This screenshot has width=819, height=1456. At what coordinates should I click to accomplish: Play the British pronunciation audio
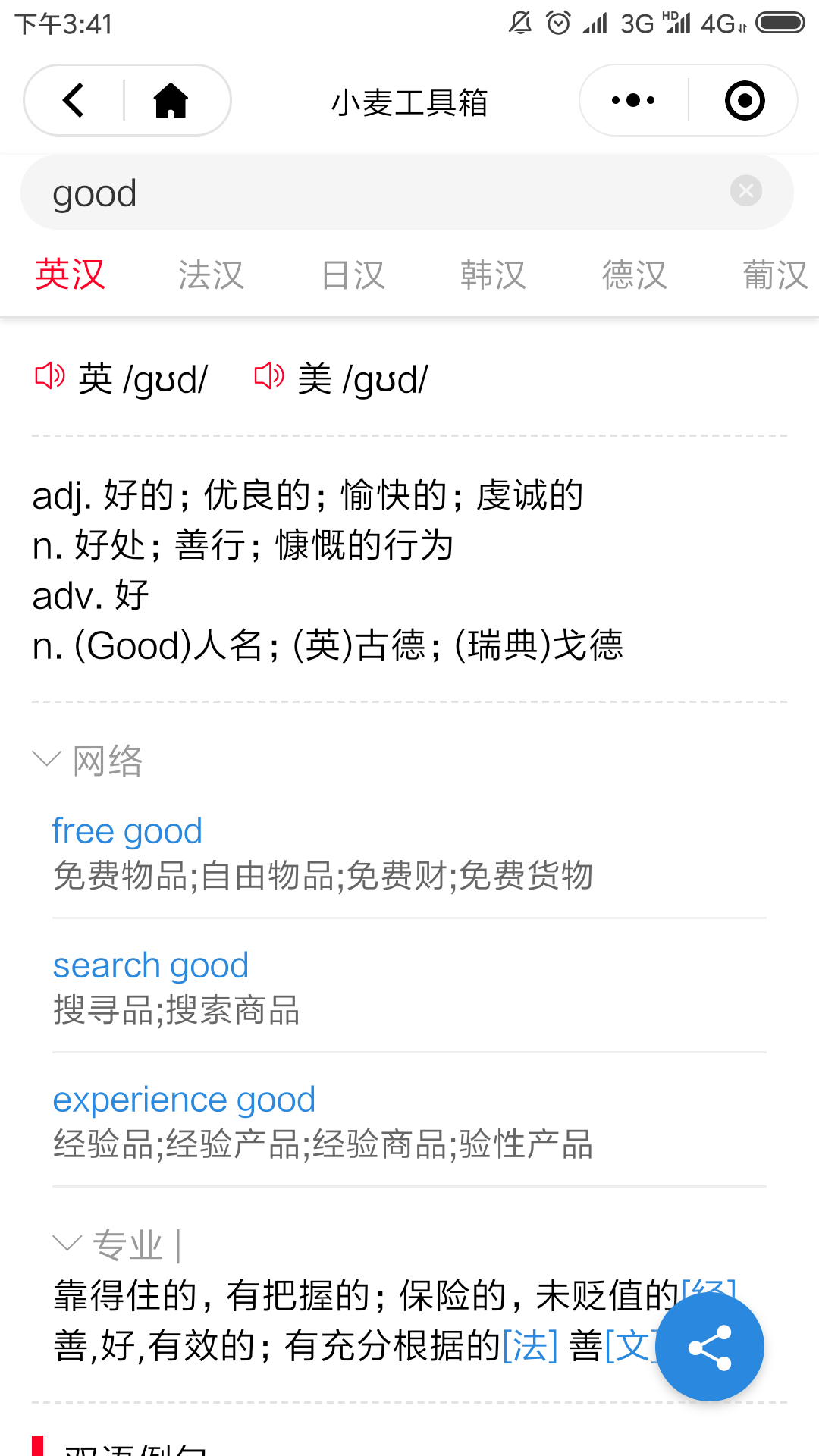tap(50, 376)
